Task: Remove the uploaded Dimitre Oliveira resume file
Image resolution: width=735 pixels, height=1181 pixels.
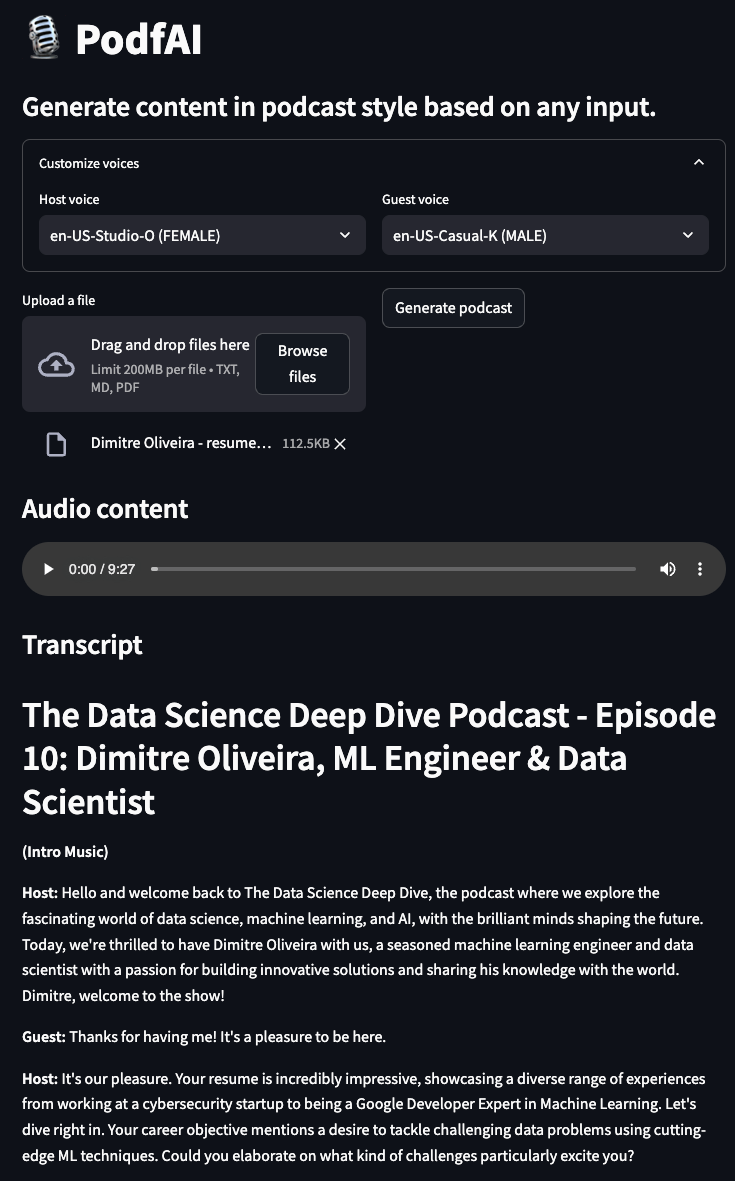Action: (340, 444)
